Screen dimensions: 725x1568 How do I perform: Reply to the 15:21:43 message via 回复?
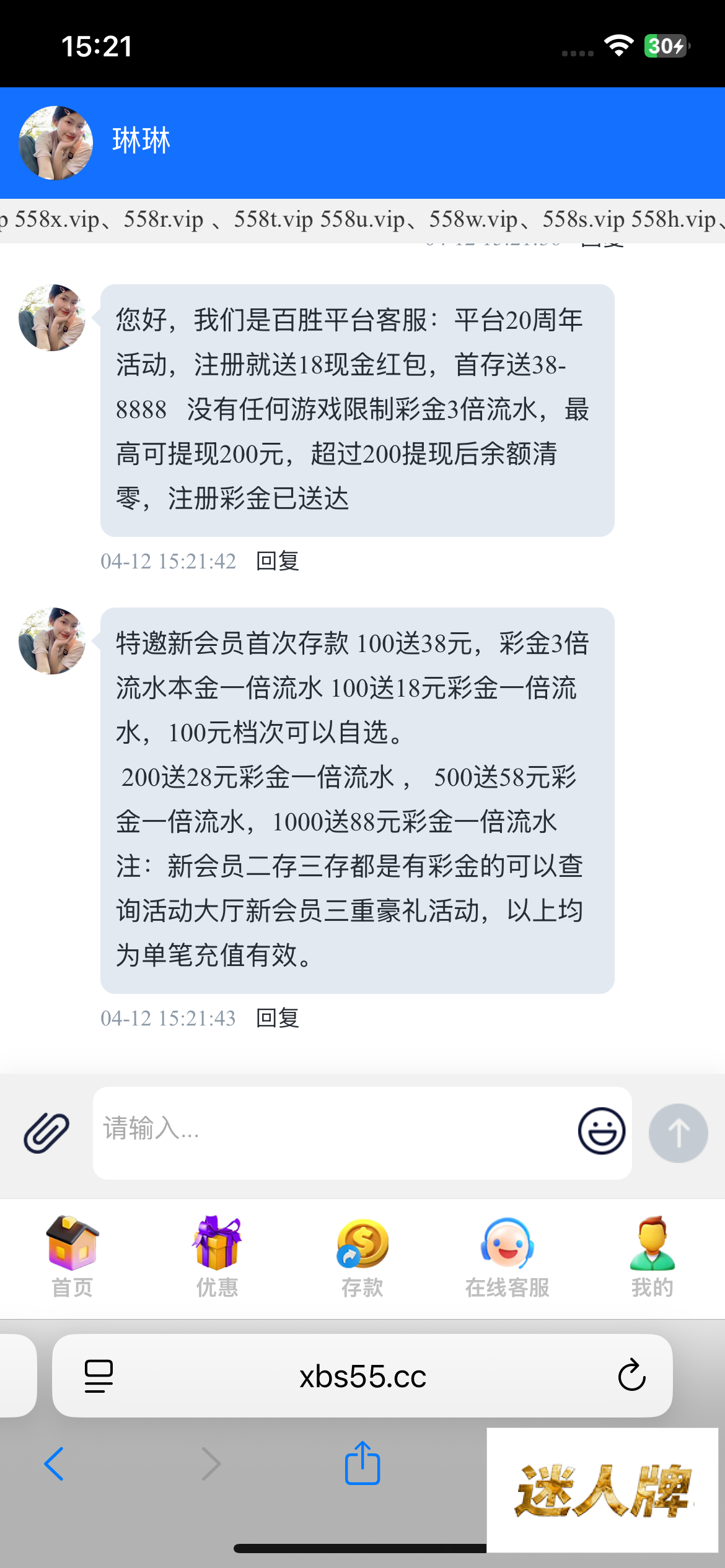click(x=278, y=1018)
